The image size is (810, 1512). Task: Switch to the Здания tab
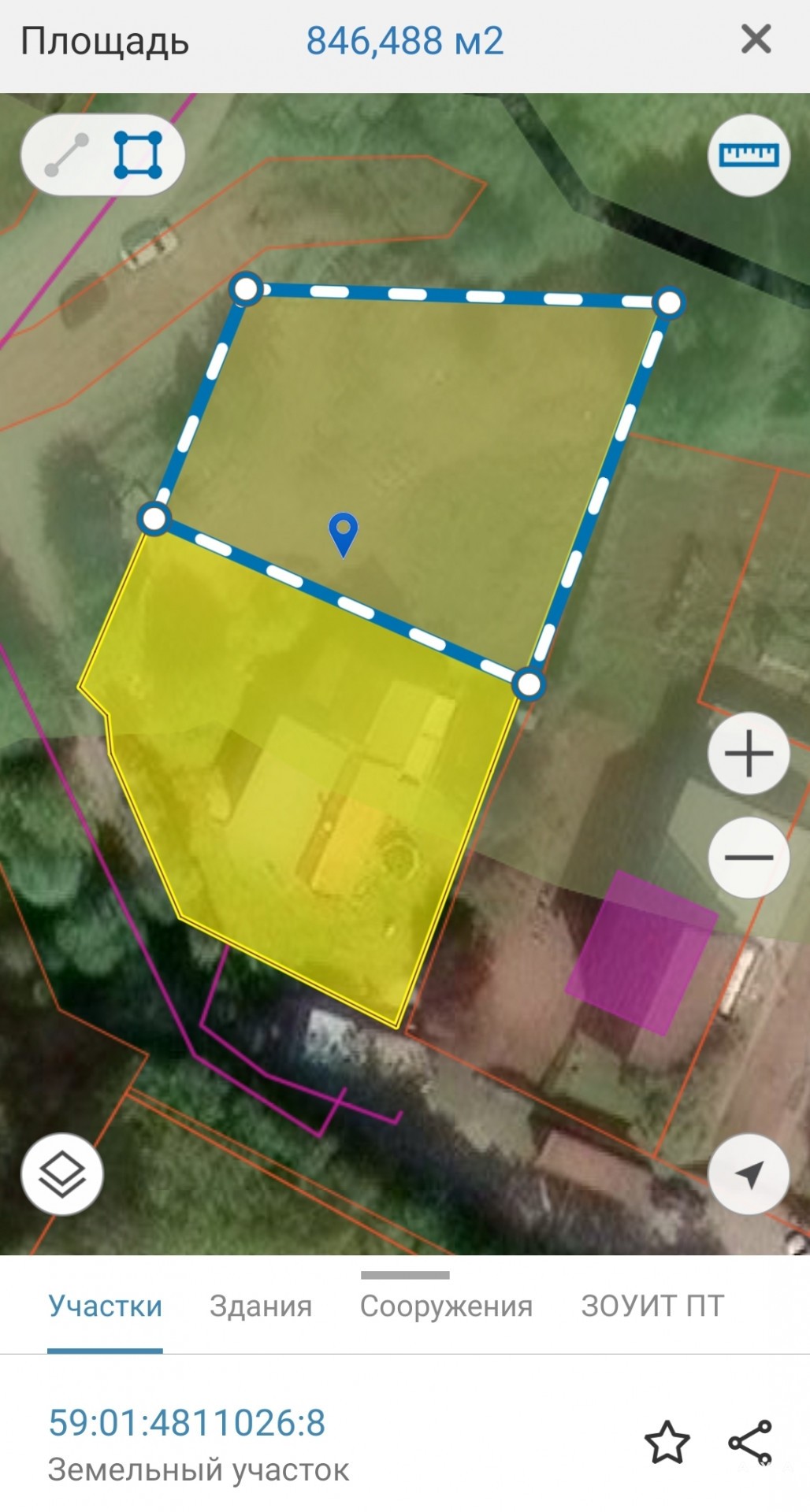261,1306
